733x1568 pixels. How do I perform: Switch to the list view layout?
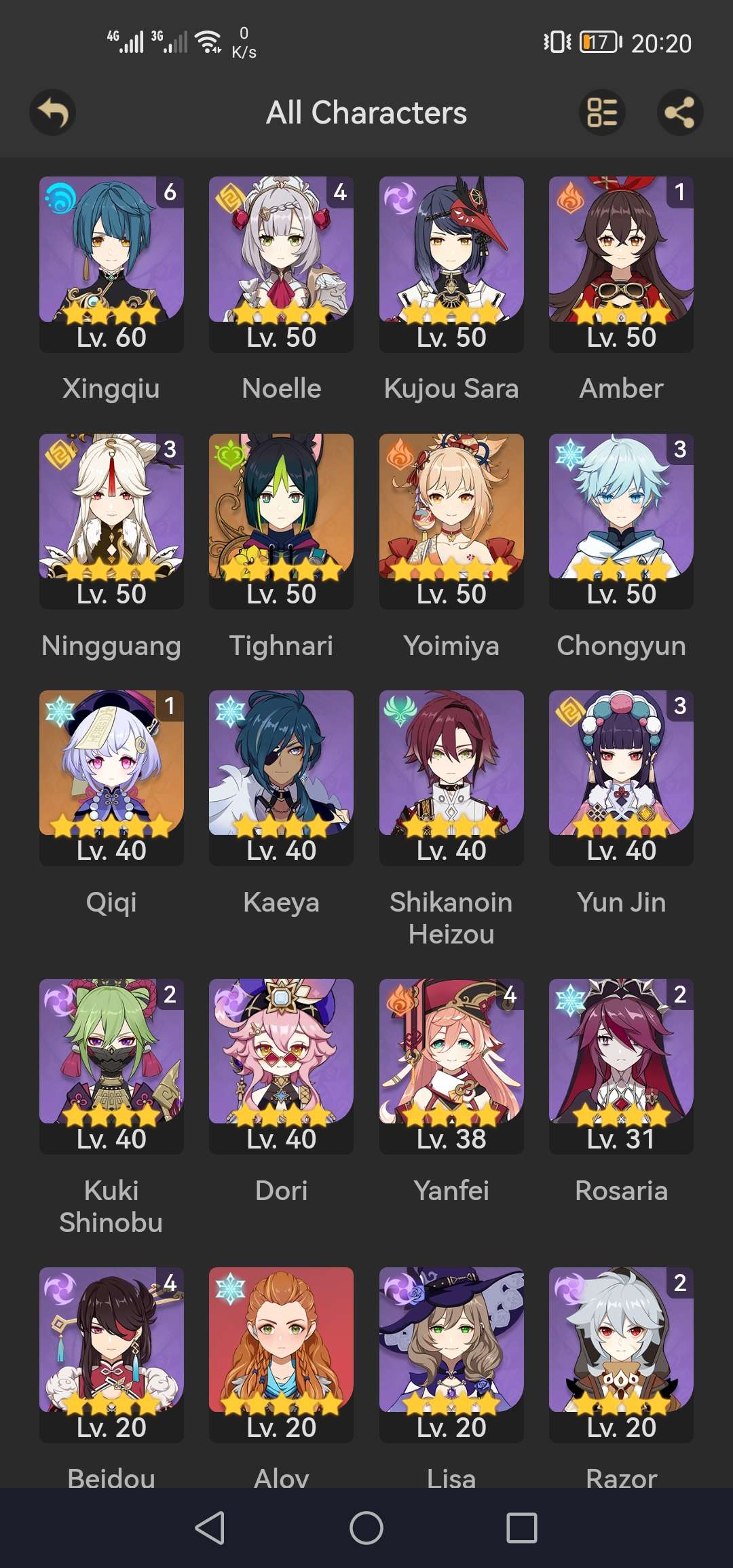click(602, 113)
